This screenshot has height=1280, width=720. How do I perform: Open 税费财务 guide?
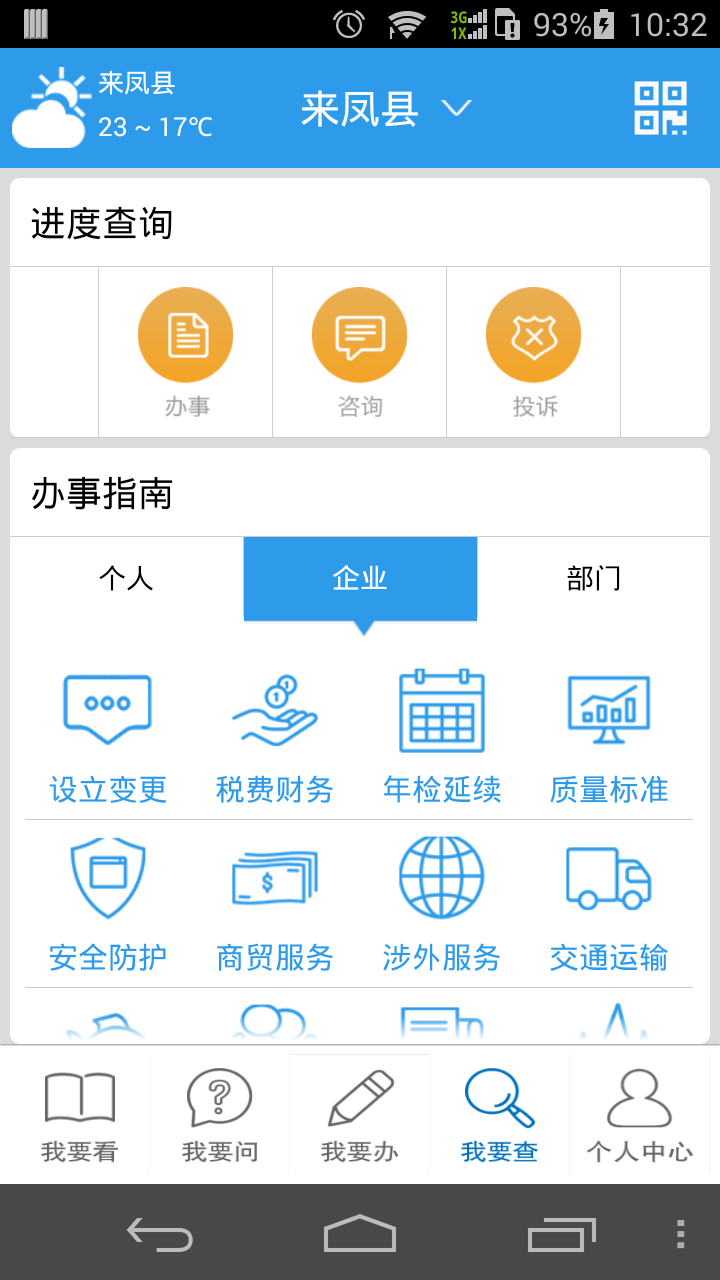(275, 737)
